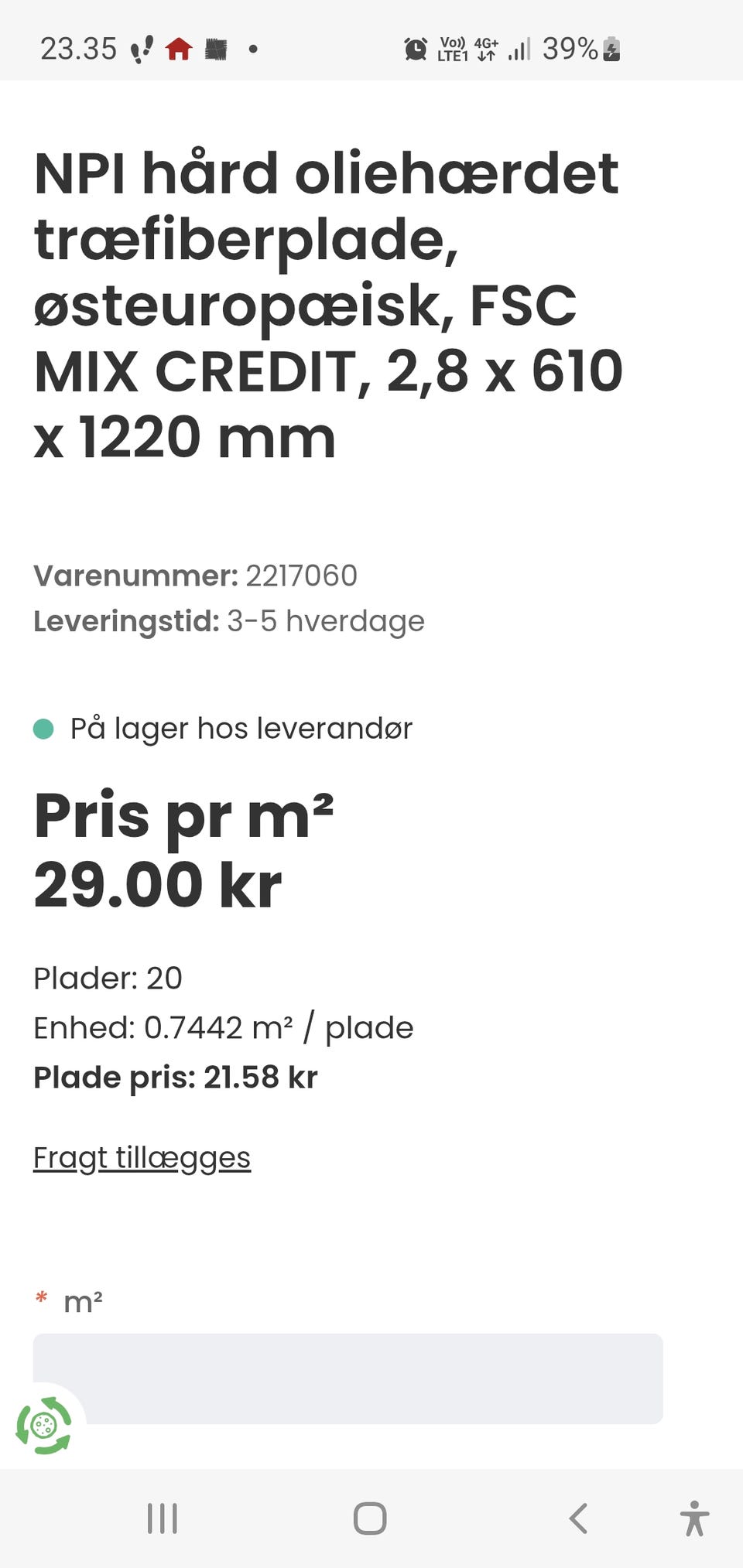Screen dimensions: 743x1568
Task: Tap the m² quantity input field
Action: pyautogui.click(x=348, y=1378)
